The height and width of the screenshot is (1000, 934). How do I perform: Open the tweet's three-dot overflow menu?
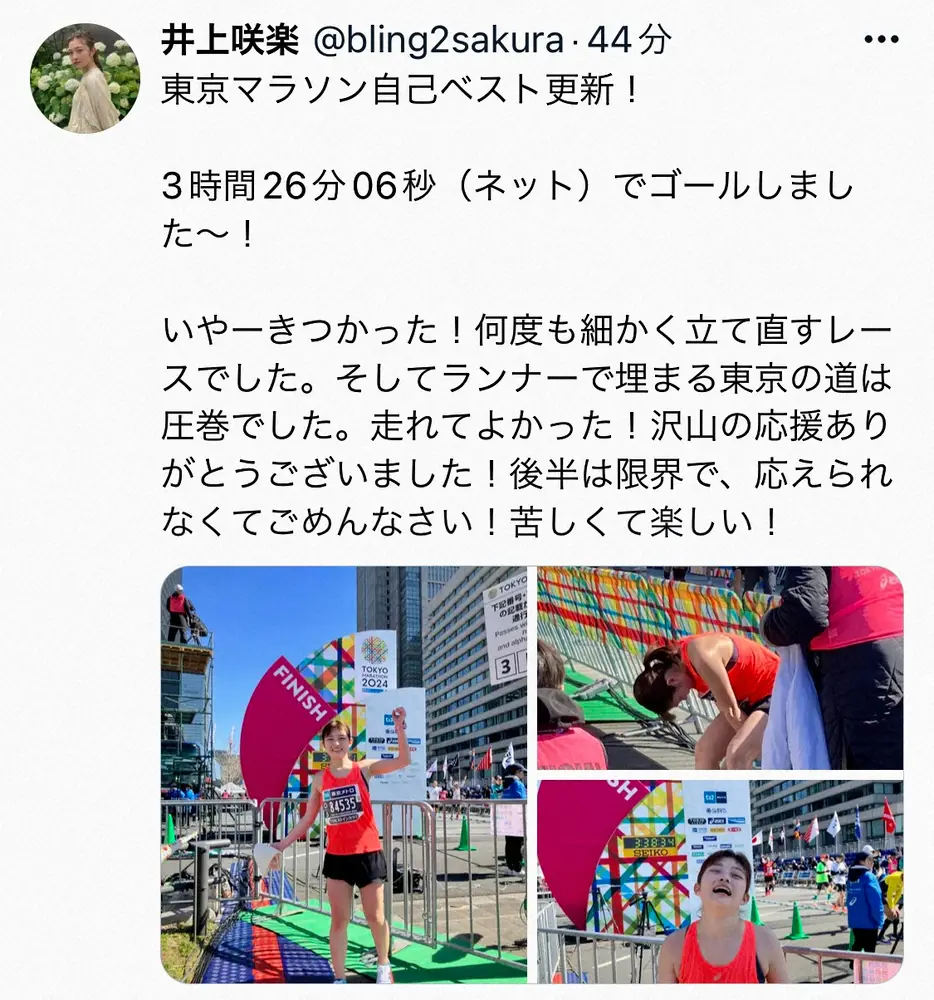tap(880, 41)
